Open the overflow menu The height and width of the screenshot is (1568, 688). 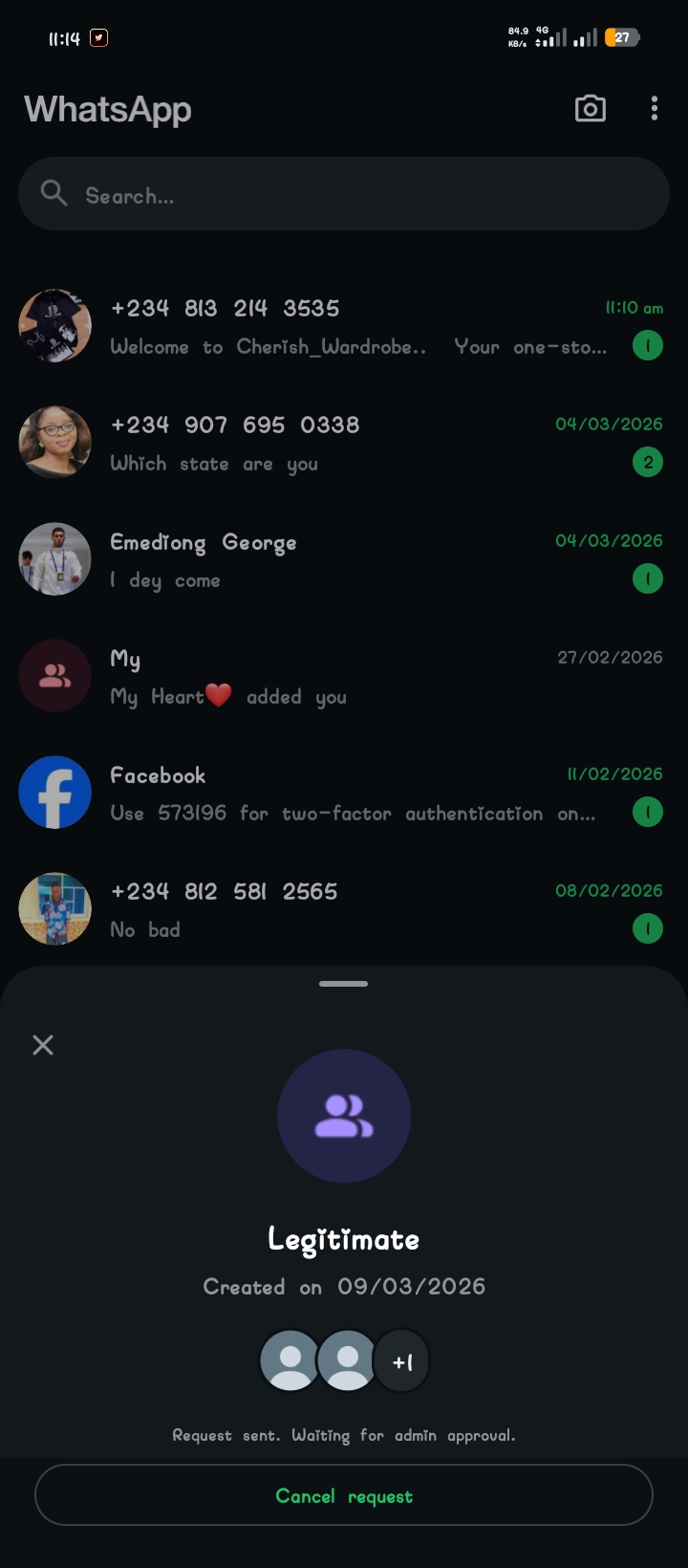pos(655,109)
